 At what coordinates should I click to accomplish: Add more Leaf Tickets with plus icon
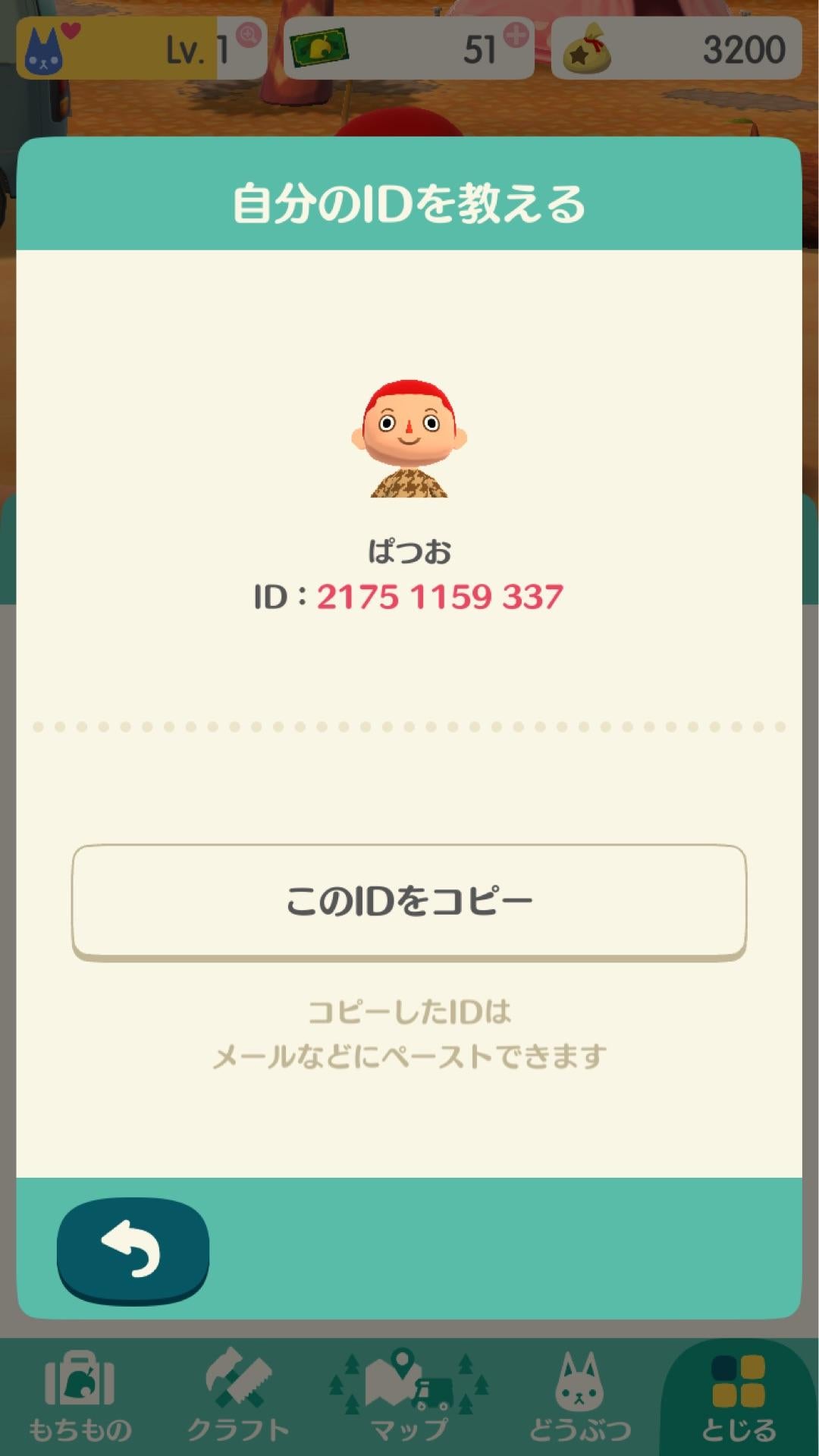click(516, 35)
